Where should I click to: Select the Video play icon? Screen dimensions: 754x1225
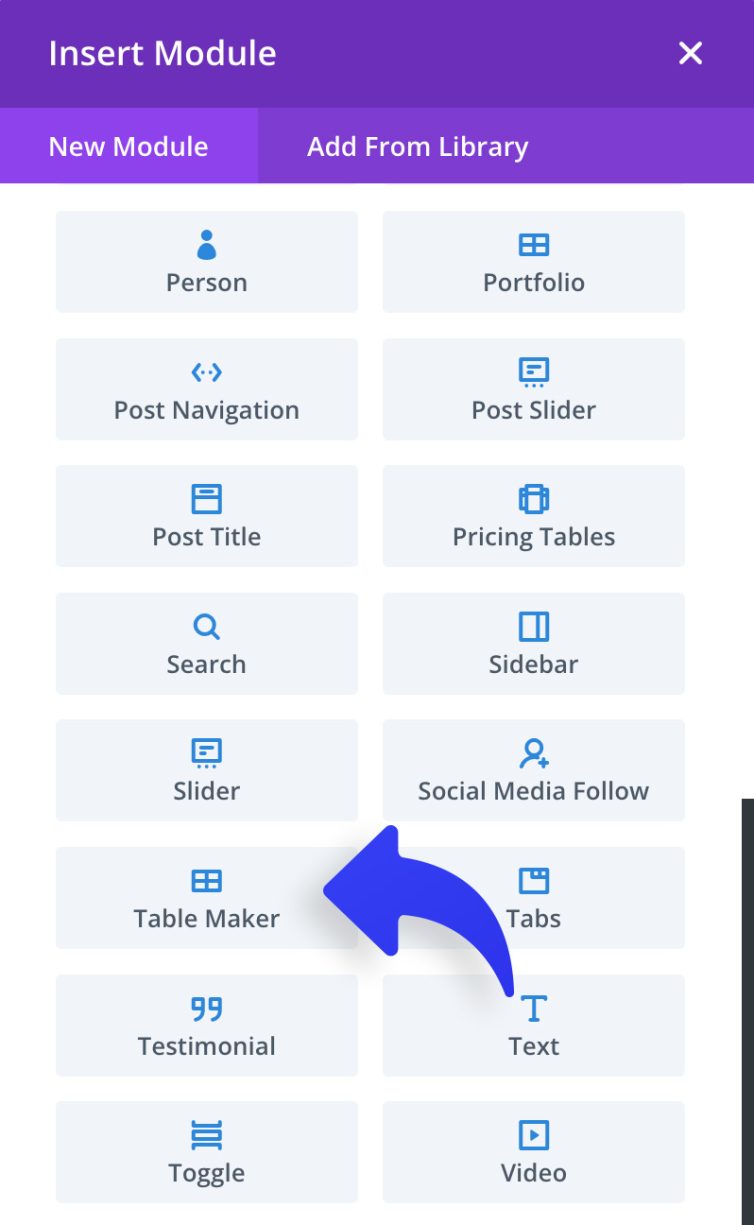tap(533, 1135)
